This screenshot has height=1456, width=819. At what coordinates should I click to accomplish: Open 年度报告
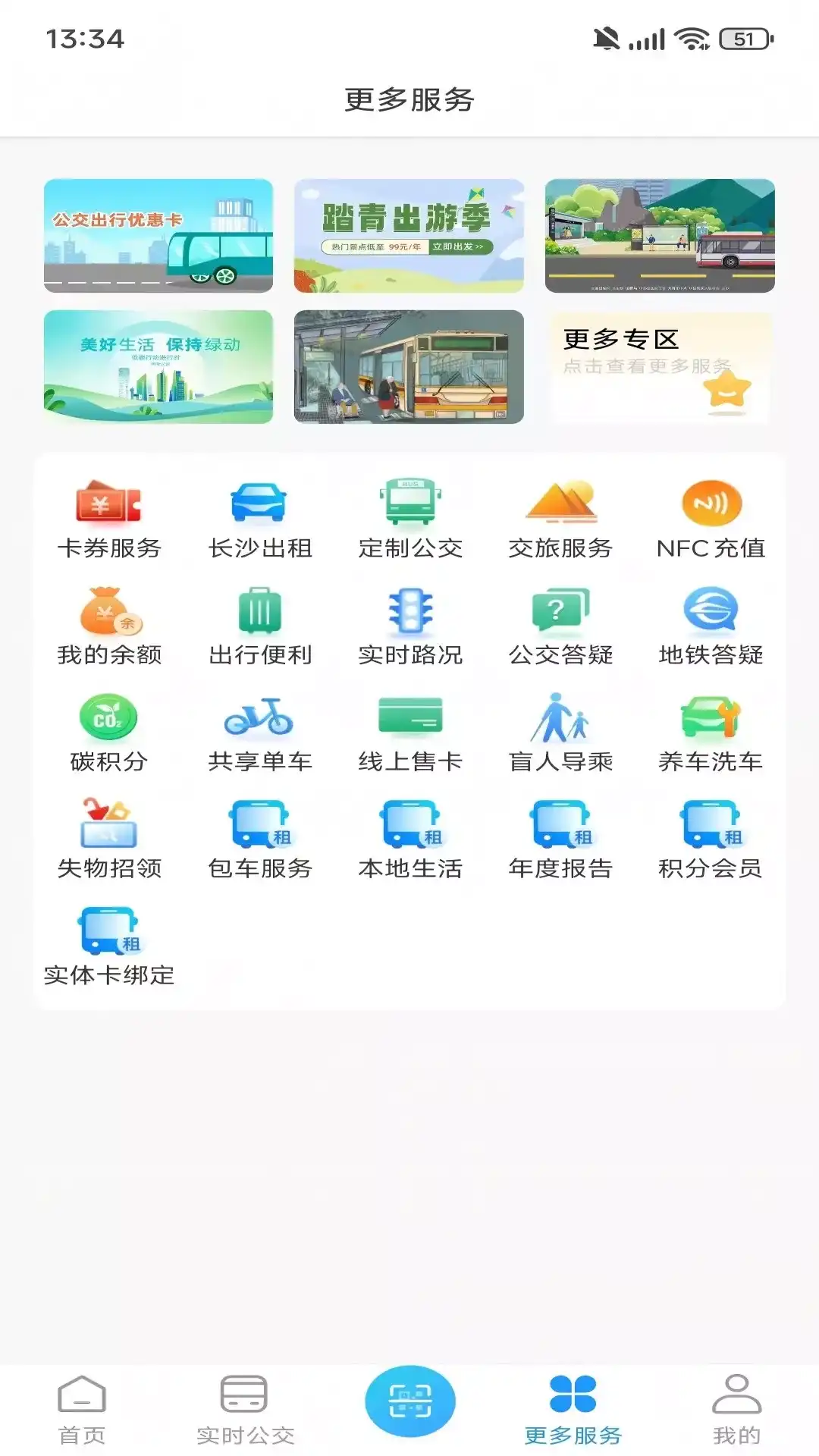pos(560,839)
